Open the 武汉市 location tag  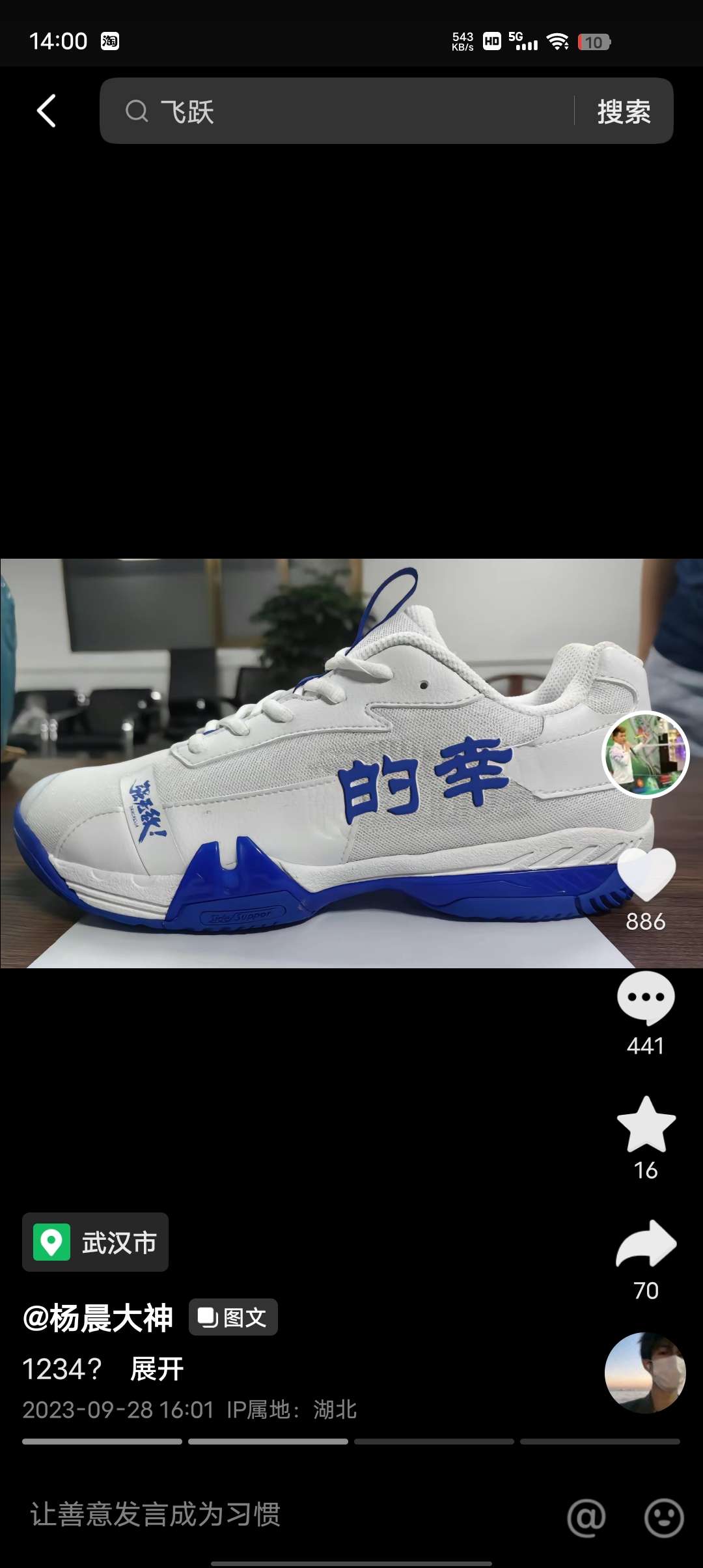pyautogui.click(x=96, y=1242)
